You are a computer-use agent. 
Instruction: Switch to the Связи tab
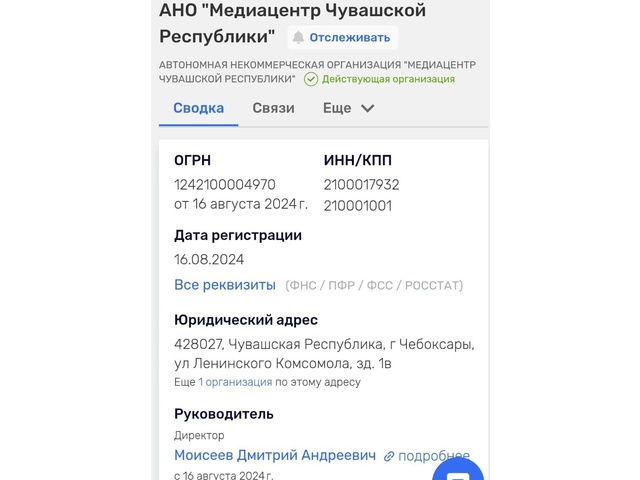pos(273,108)
